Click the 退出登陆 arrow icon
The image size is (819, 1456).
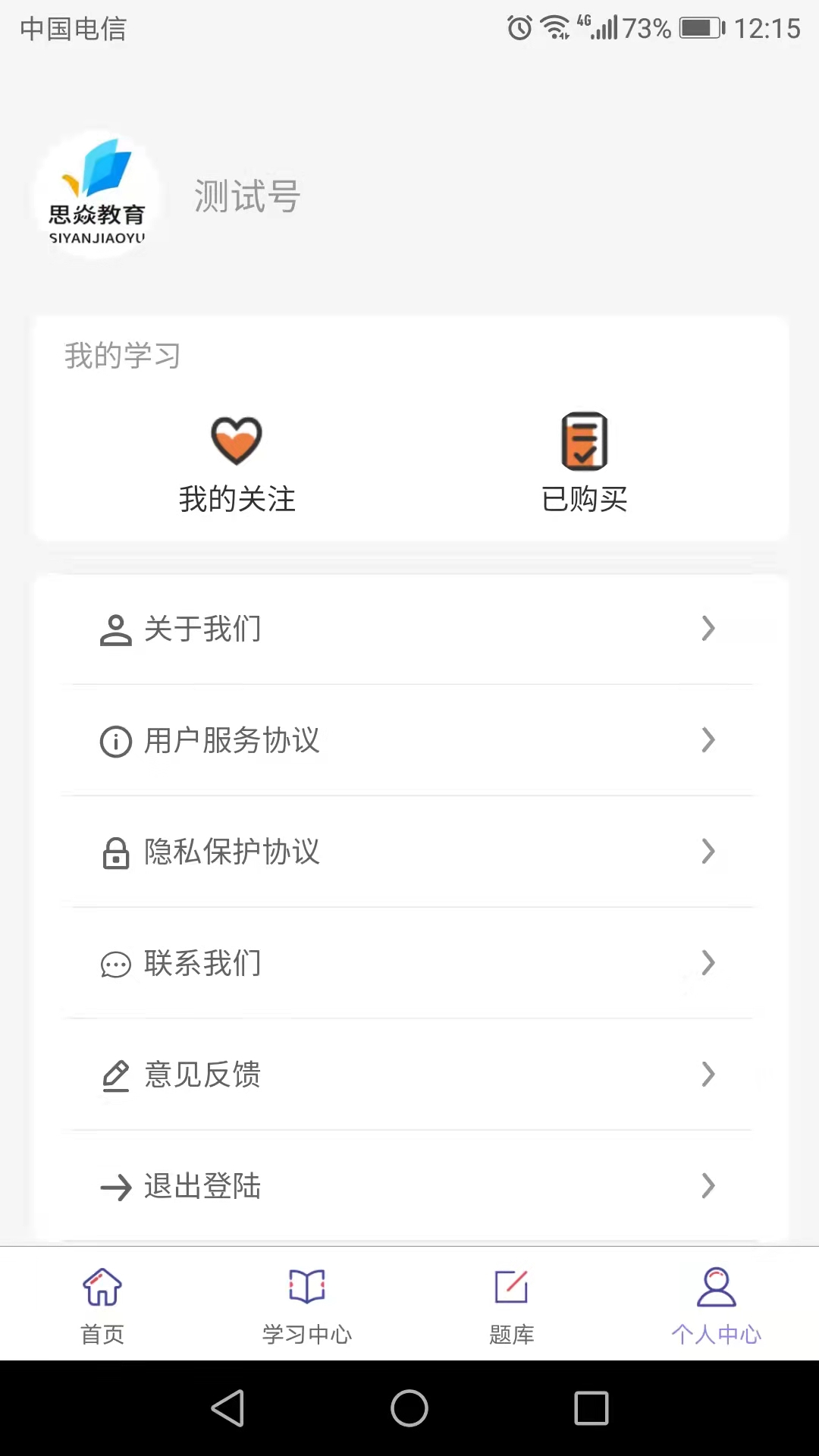tap(115, 1185)
